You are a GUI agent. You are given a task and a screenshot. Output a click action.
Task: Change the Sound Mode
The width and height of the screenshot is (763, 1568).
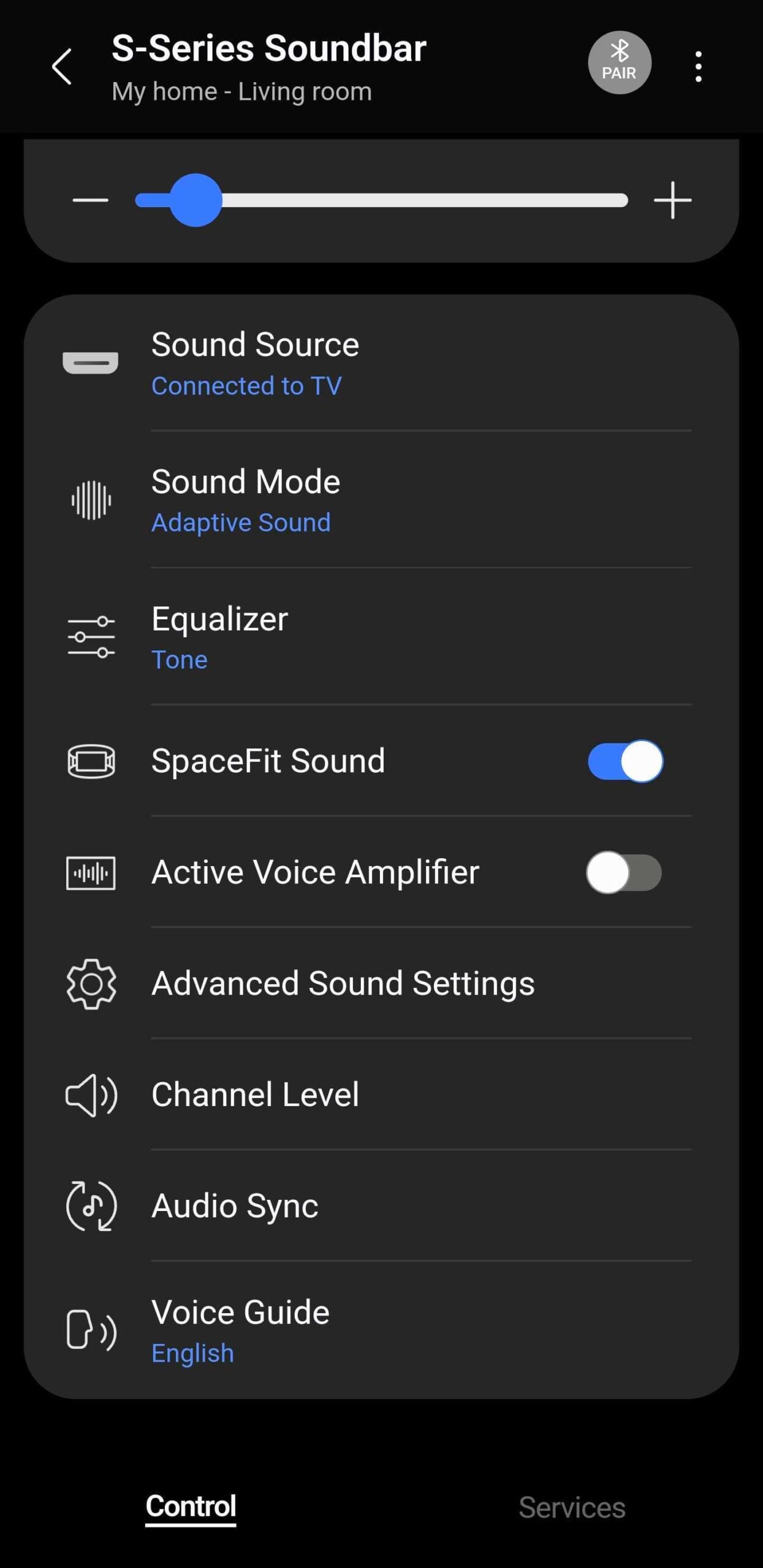[x=380, y=500]
